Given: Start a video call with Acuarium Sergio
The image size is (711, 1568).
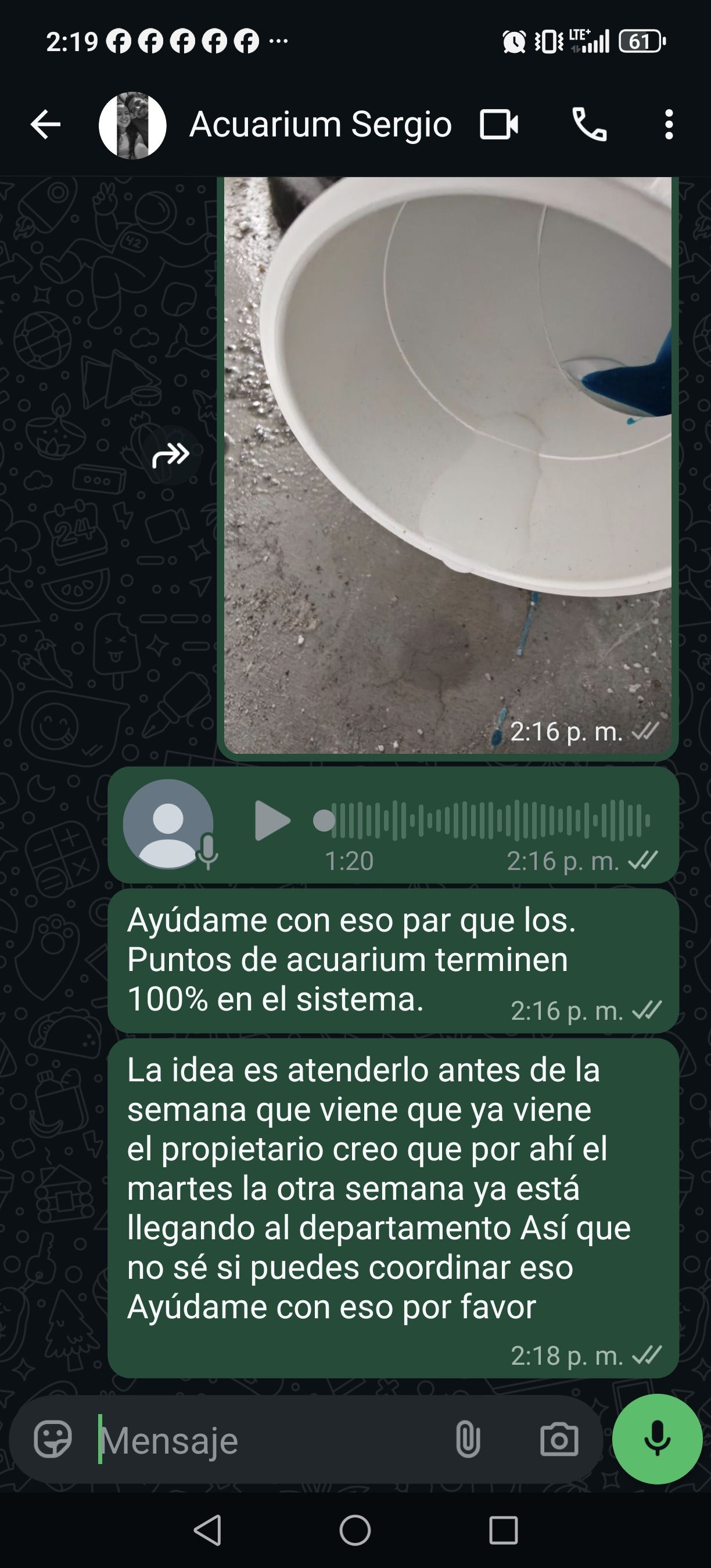Looking at the screenshot, I should coord(498,125).
